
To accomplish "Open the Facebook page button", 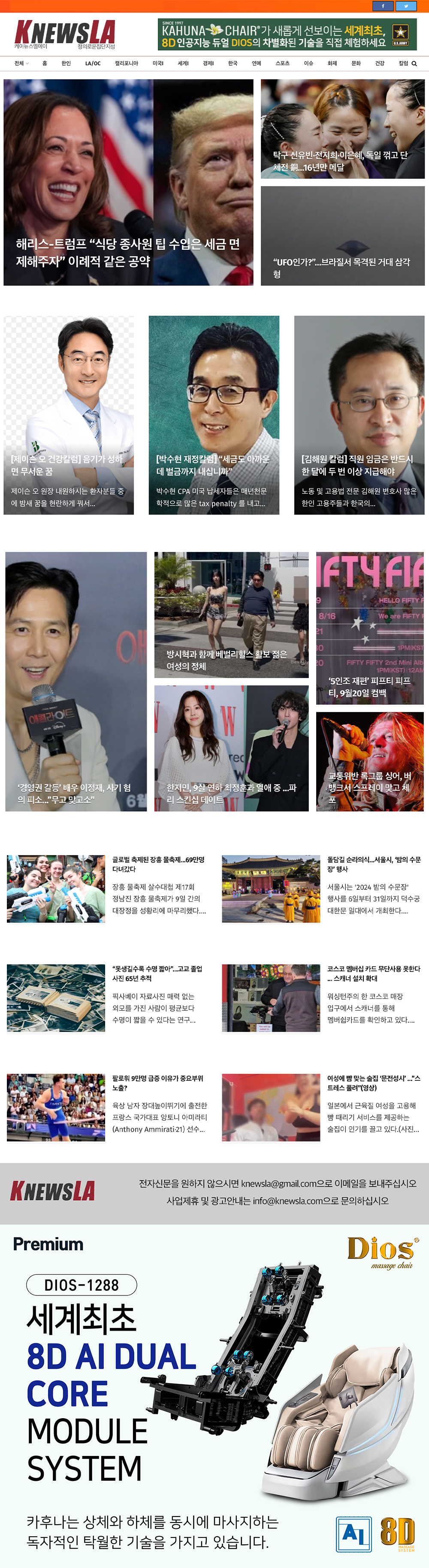I will [383, 6].
